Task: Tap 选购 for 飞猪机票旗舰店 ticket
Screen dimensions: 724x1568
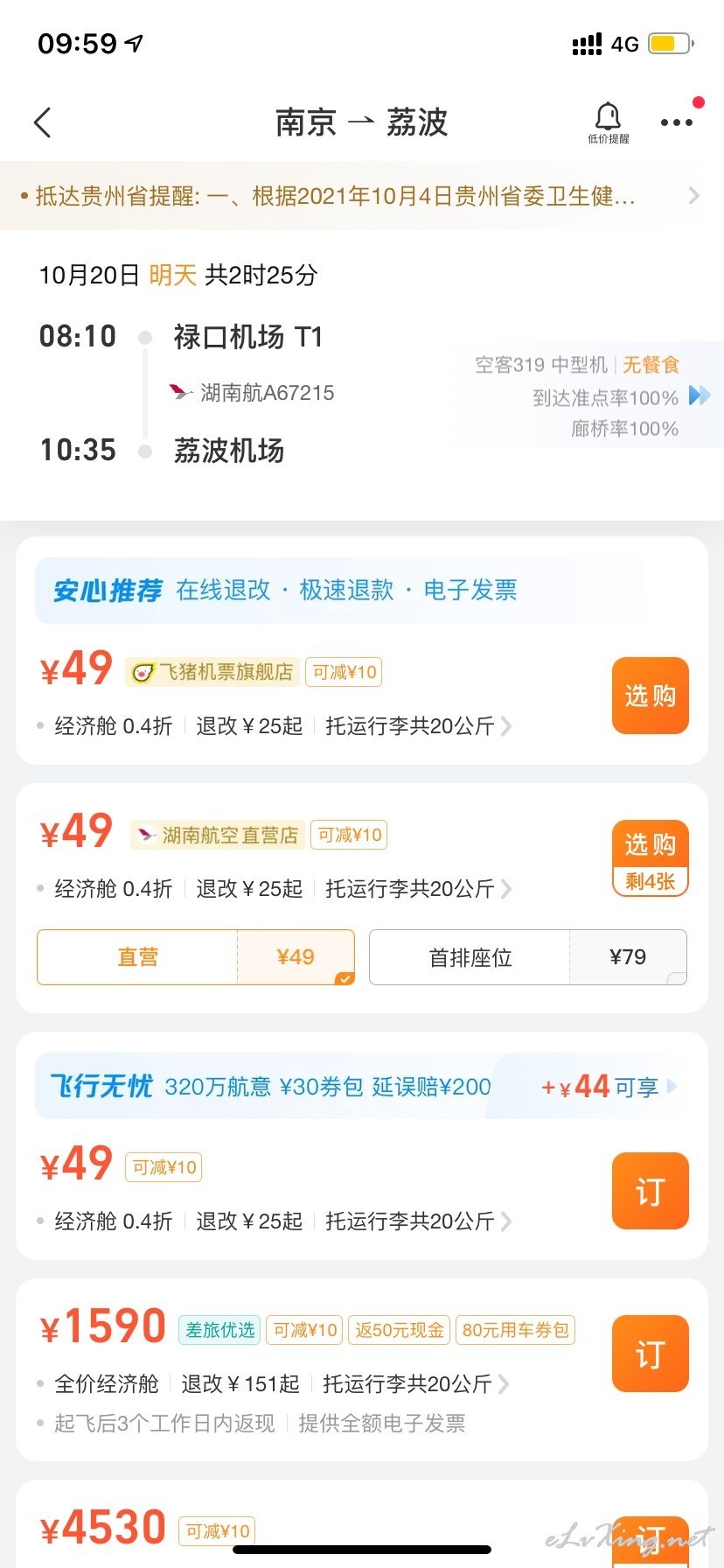Action: pos(650,696)
